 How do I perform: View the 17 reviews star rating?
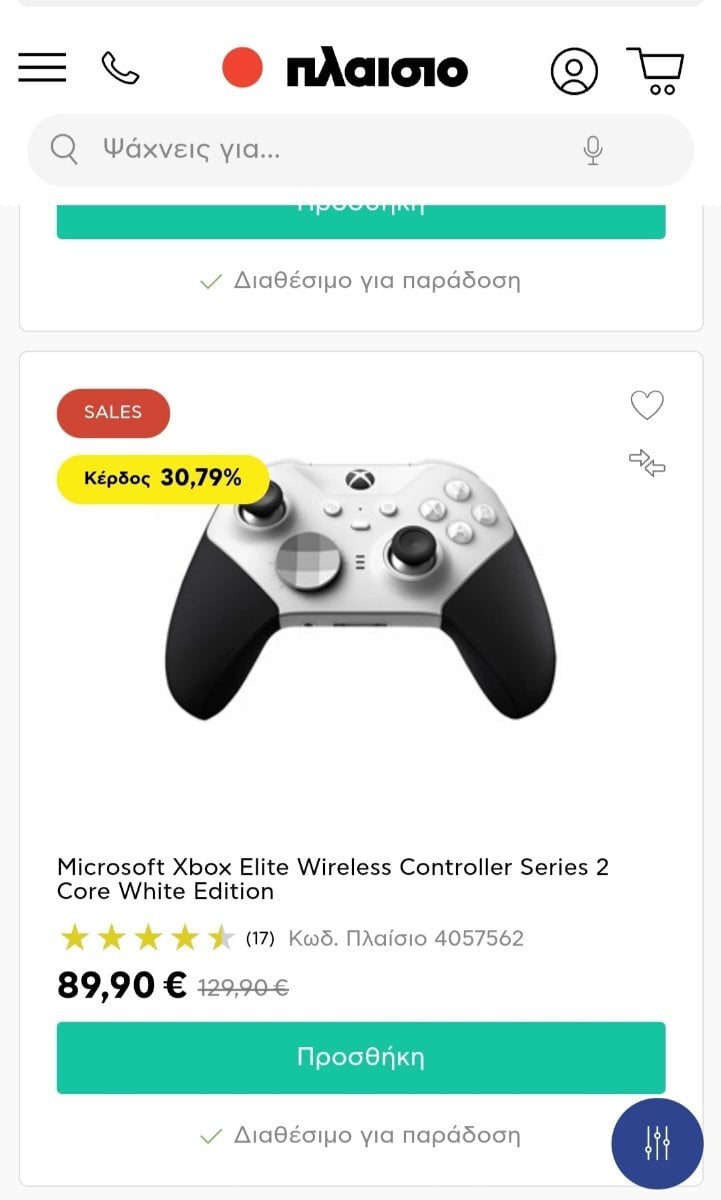148,938
